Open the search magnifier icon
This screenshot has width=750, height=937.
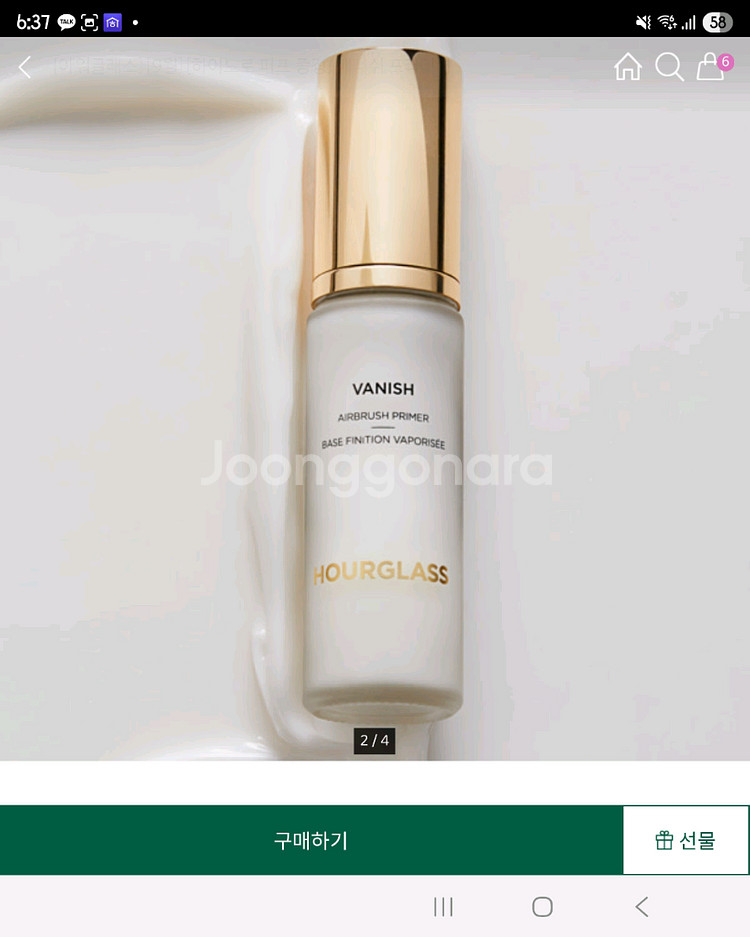669,66
